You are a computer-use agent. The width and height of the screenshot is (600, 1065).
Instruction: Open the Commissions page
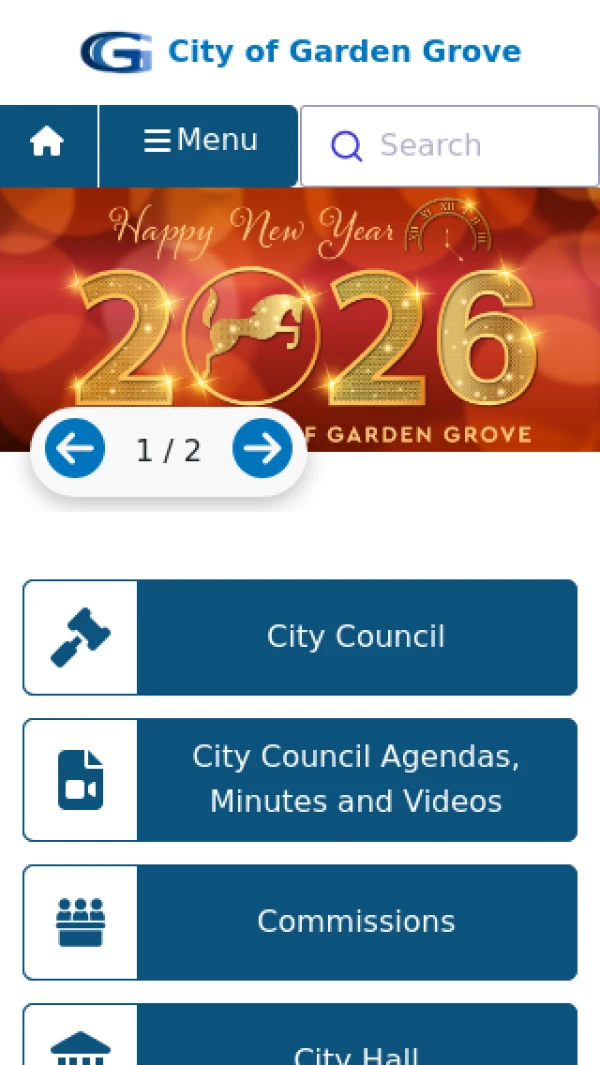(x=300, y=921)
